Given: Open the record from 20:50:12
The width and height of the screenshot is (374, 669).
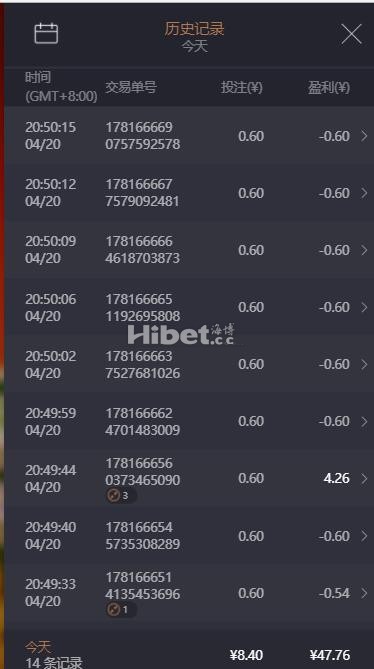Looking at the screenshot, I should (189, 193).
